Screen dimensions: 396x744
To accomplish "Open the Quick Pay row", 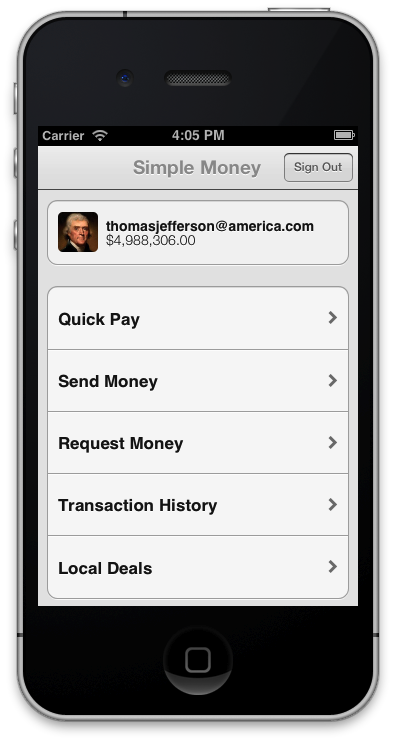I will [x=198, y=318].
